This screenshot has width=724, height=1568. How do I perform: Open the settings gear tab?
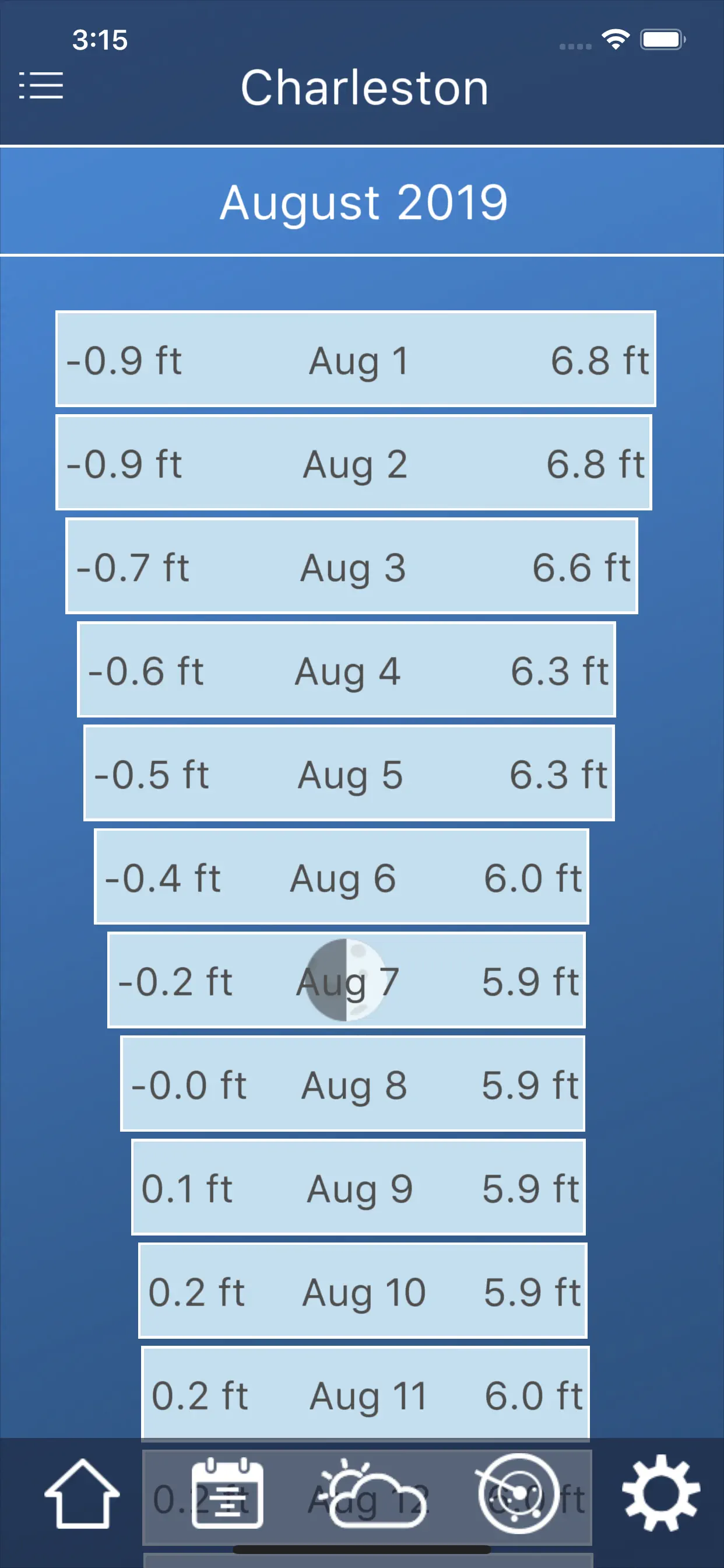(660, 1493)
